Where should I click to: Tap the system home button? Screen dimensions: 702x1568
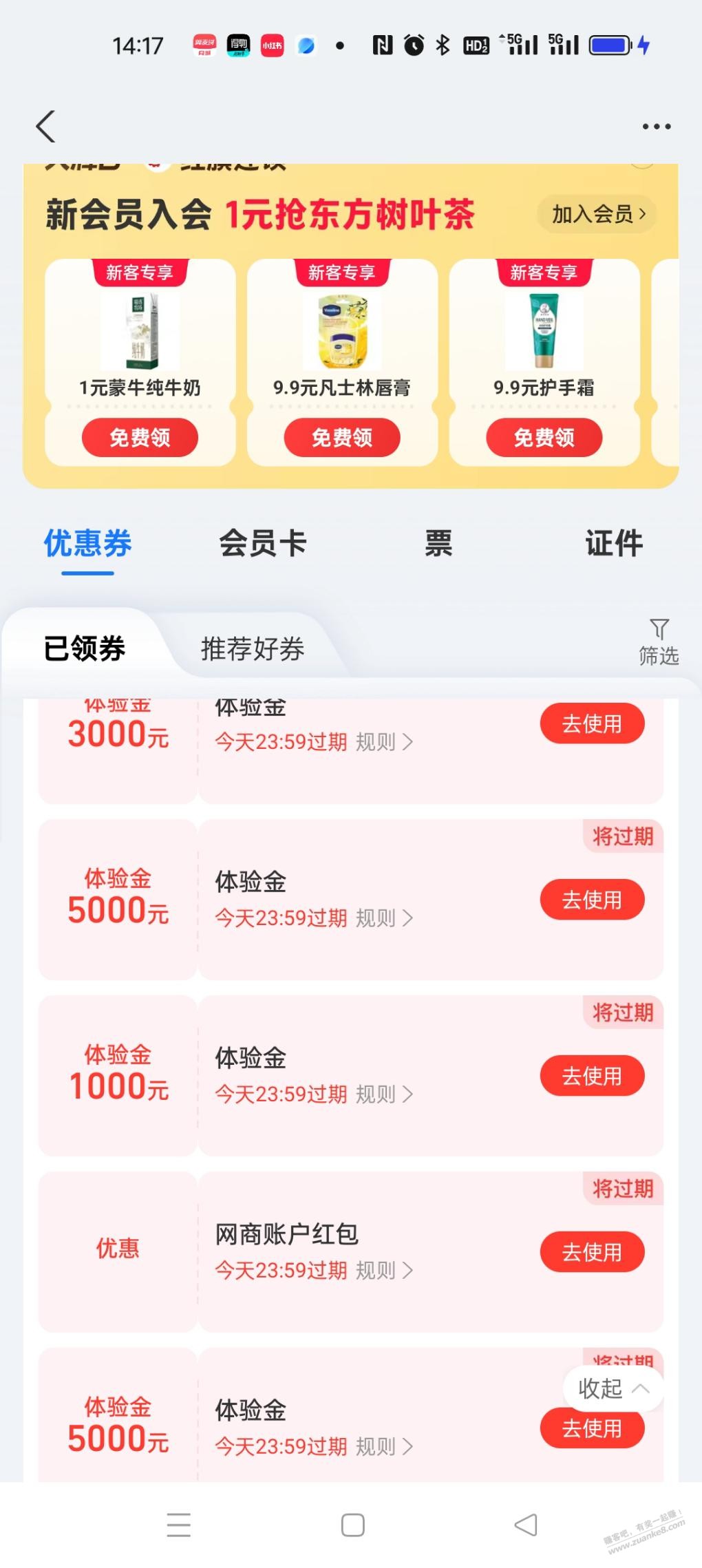352,1525
